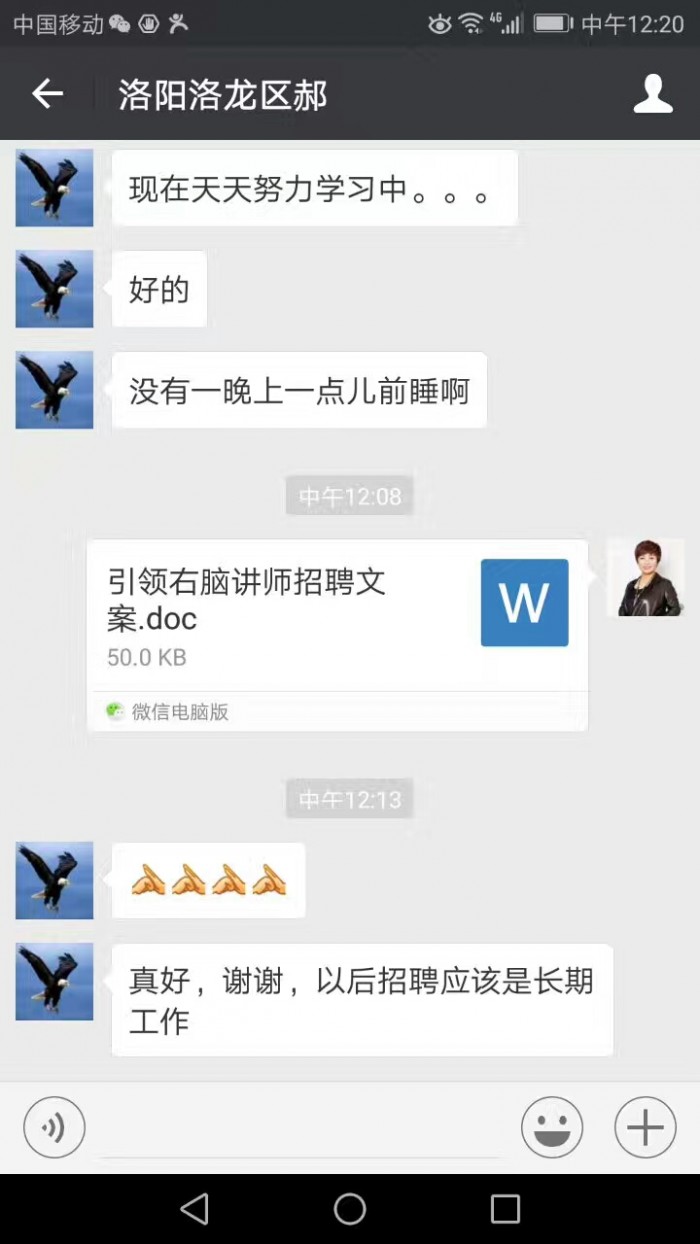Go back from the 洛阳洛龙区郝 chat

tap(47, 95)
